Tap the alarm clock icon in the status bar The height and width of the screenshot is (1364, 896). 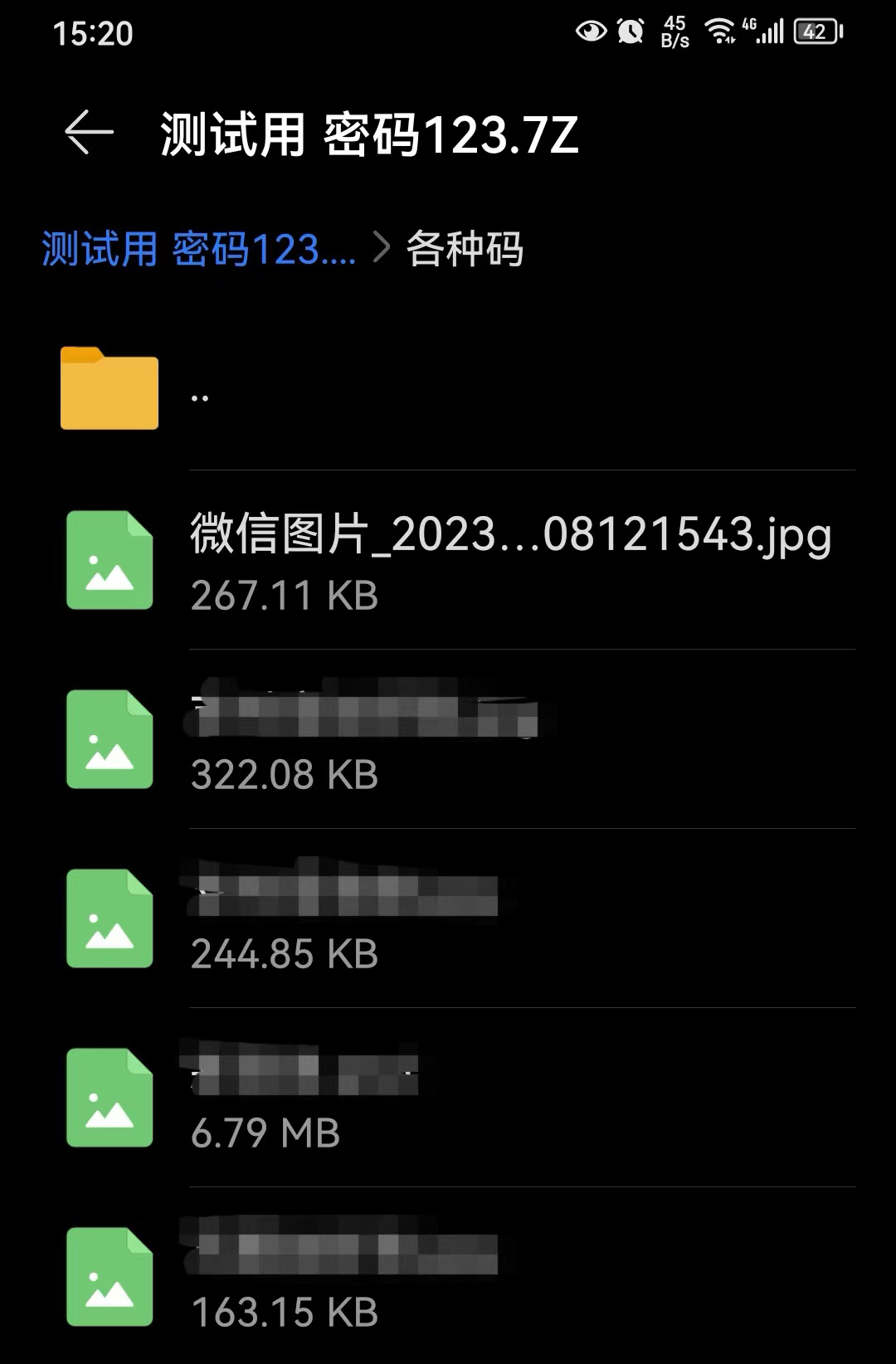[x=630, y=31]
